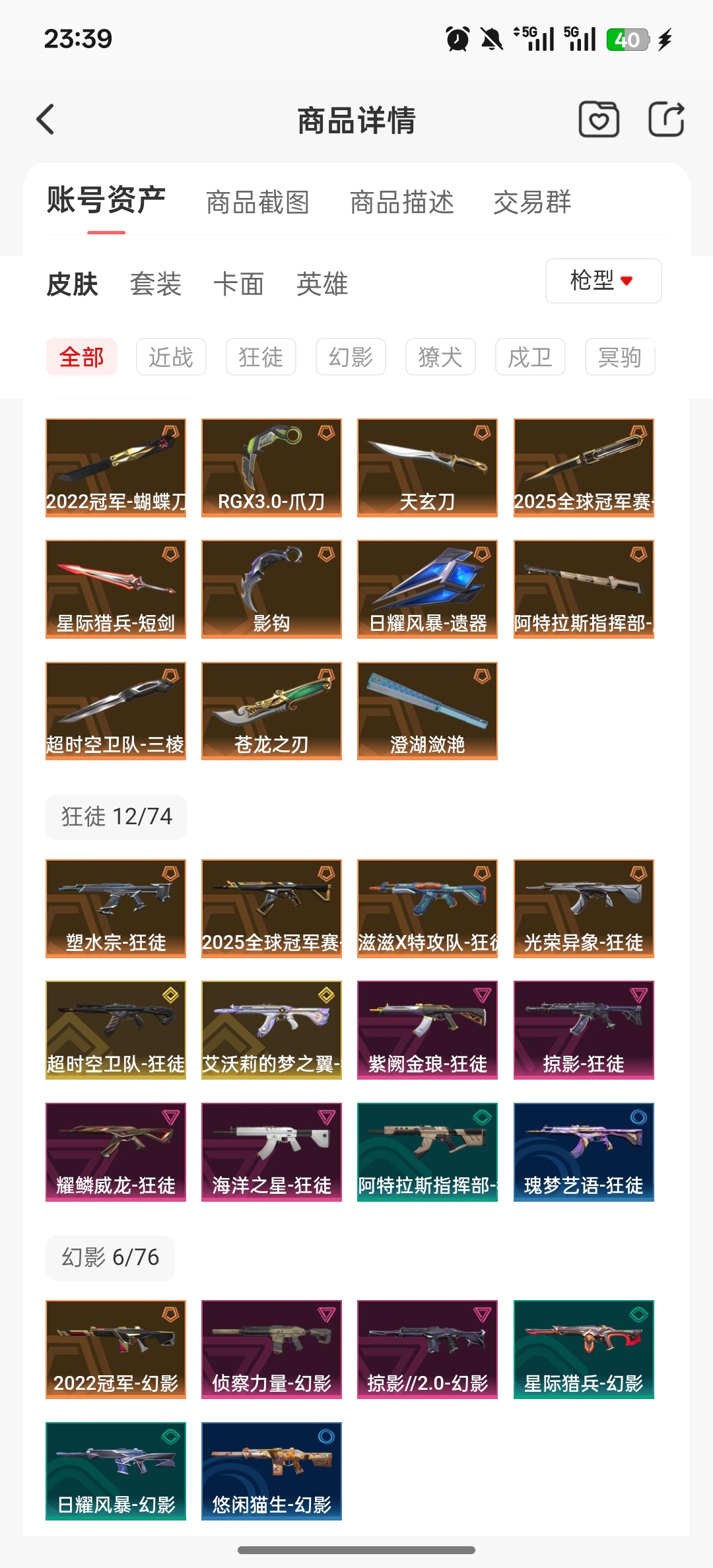Filter skins by 近战

click(x=171, y=357)
